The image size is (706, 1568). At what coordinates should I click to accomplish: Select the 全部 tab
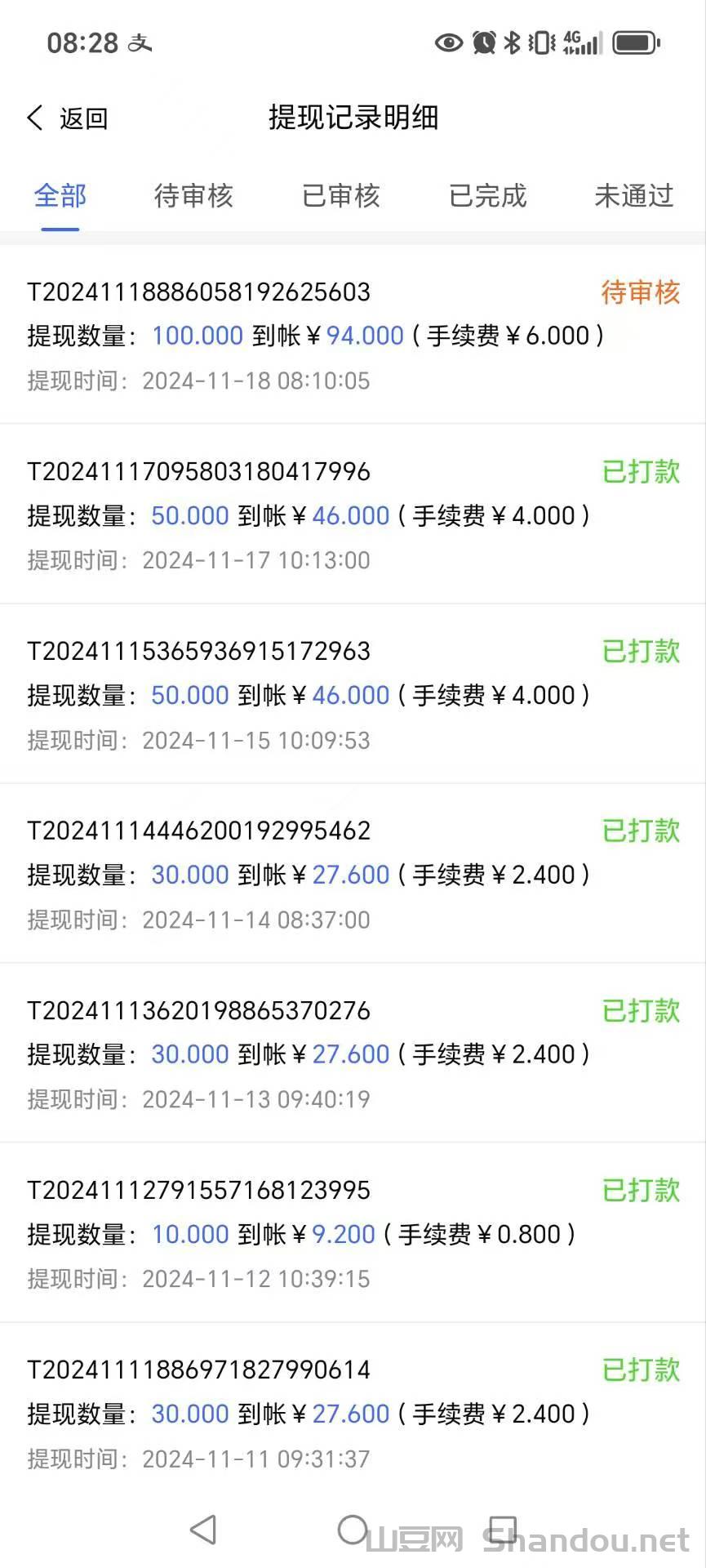point(60,196)
